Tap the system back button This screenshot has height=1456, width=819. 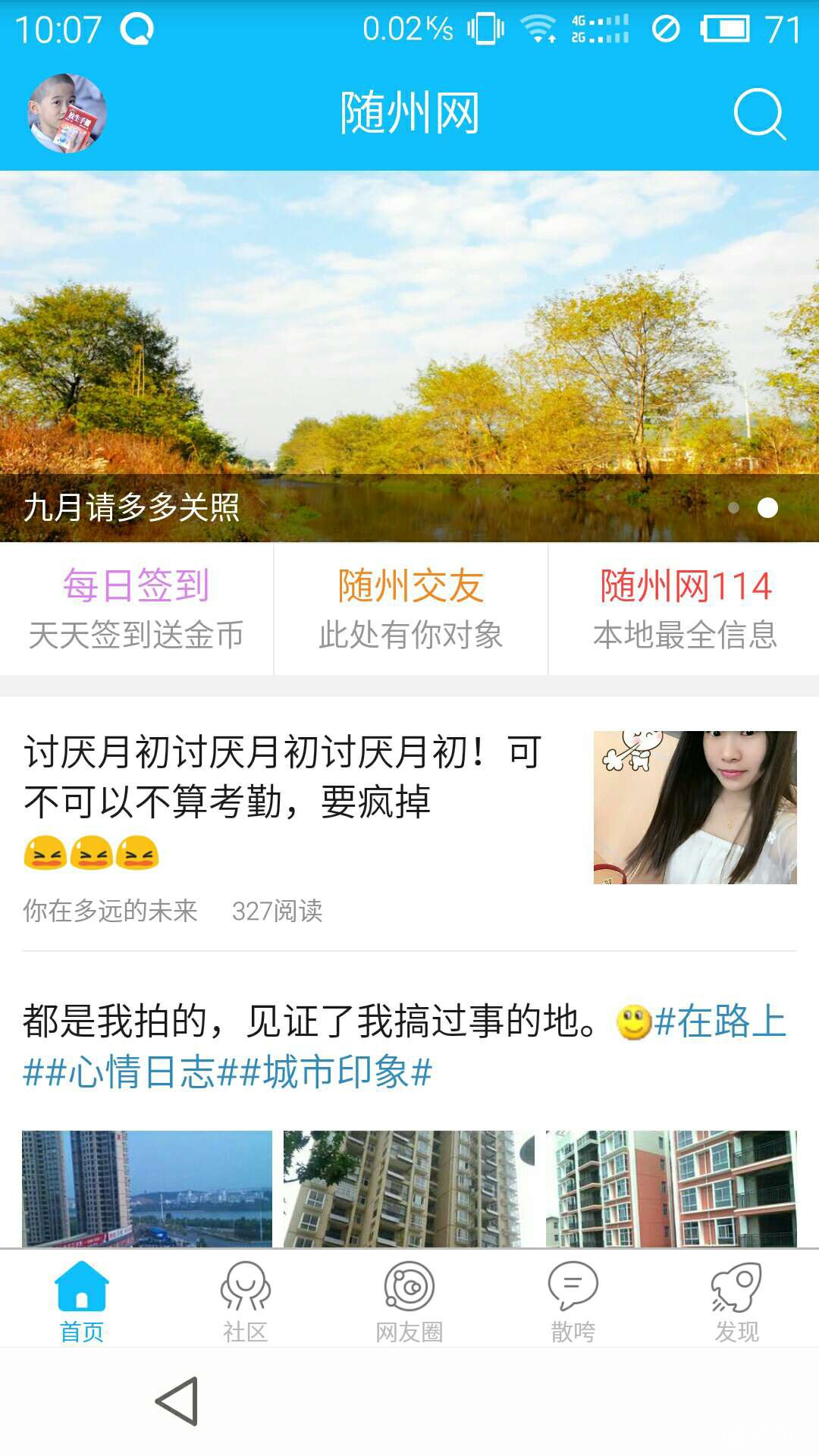pyautogui.click(x=177, y=1401)
